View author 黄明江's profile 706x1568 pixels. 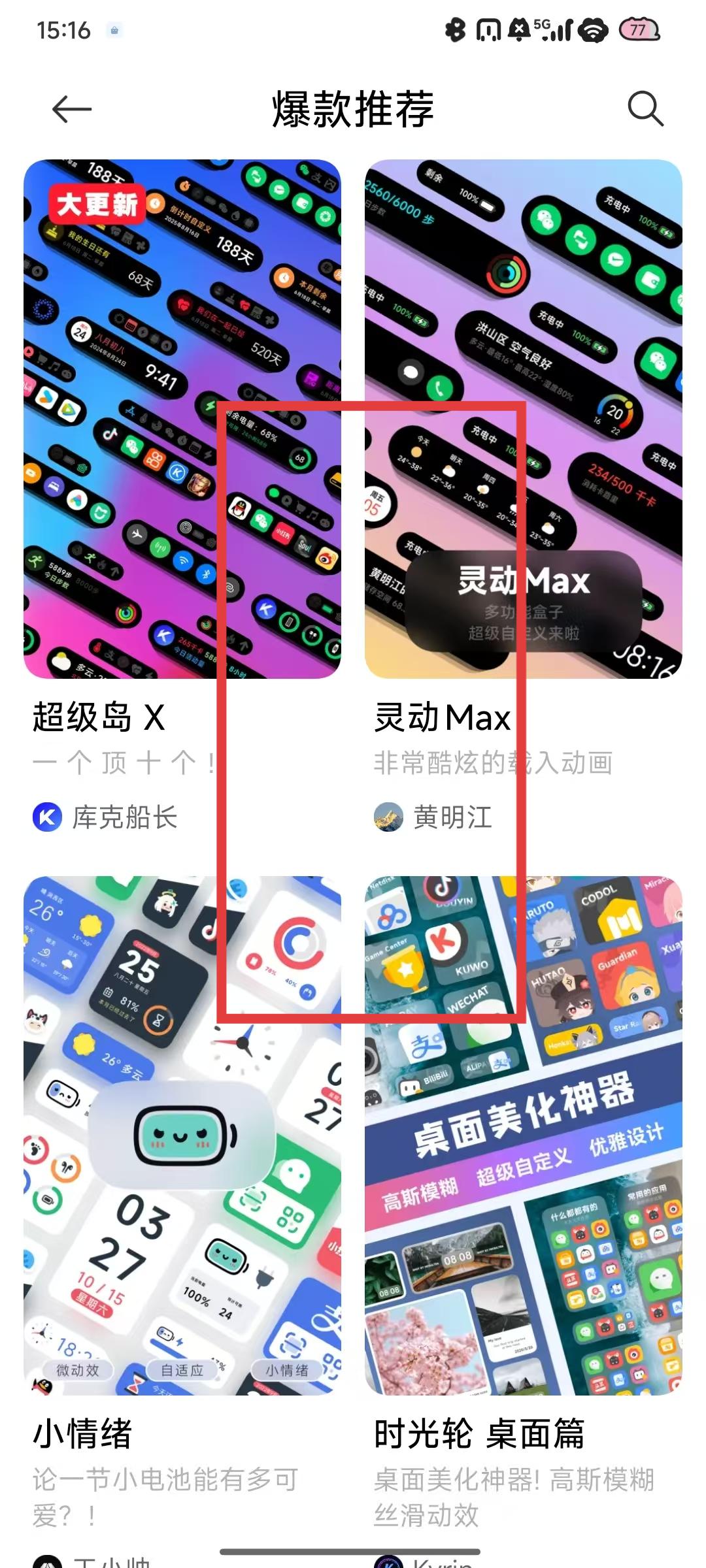click(x=434, y=817)
